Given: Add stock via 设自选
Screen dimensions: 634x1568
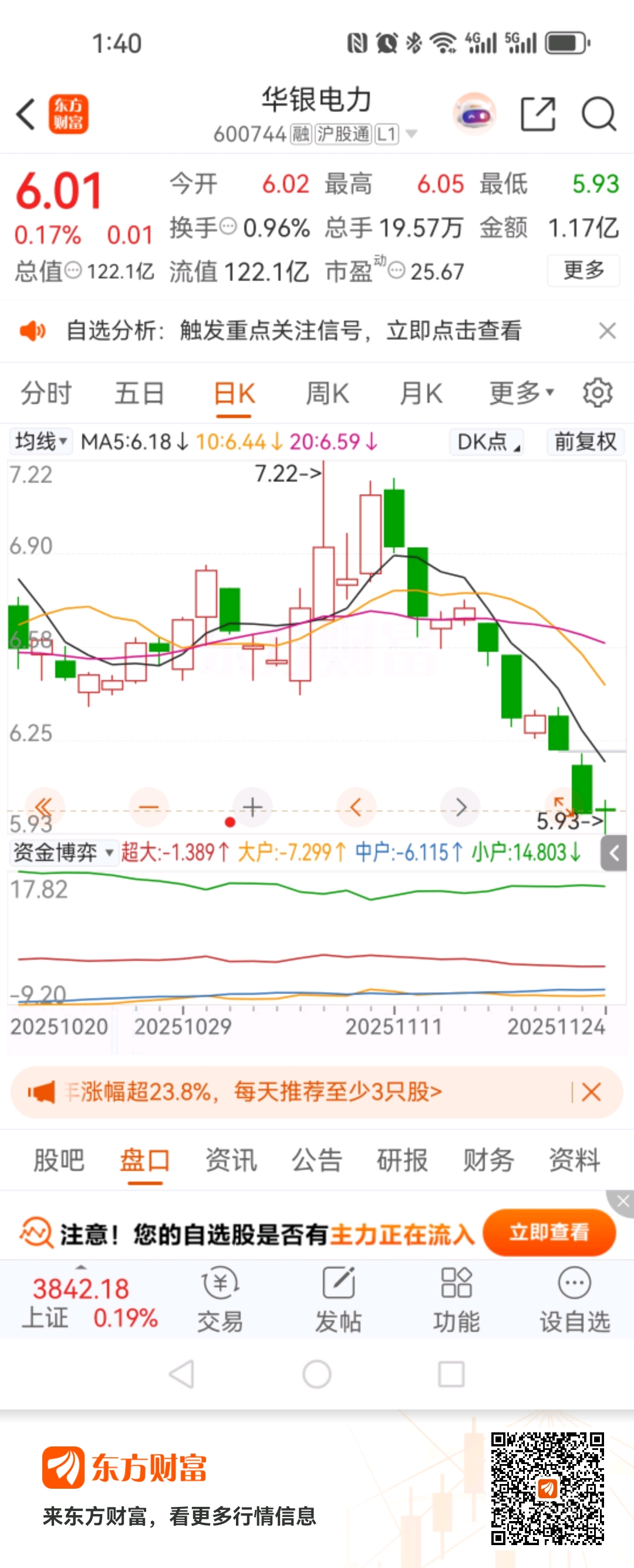Looking at the screenshot, I should tap(574, 1301).
